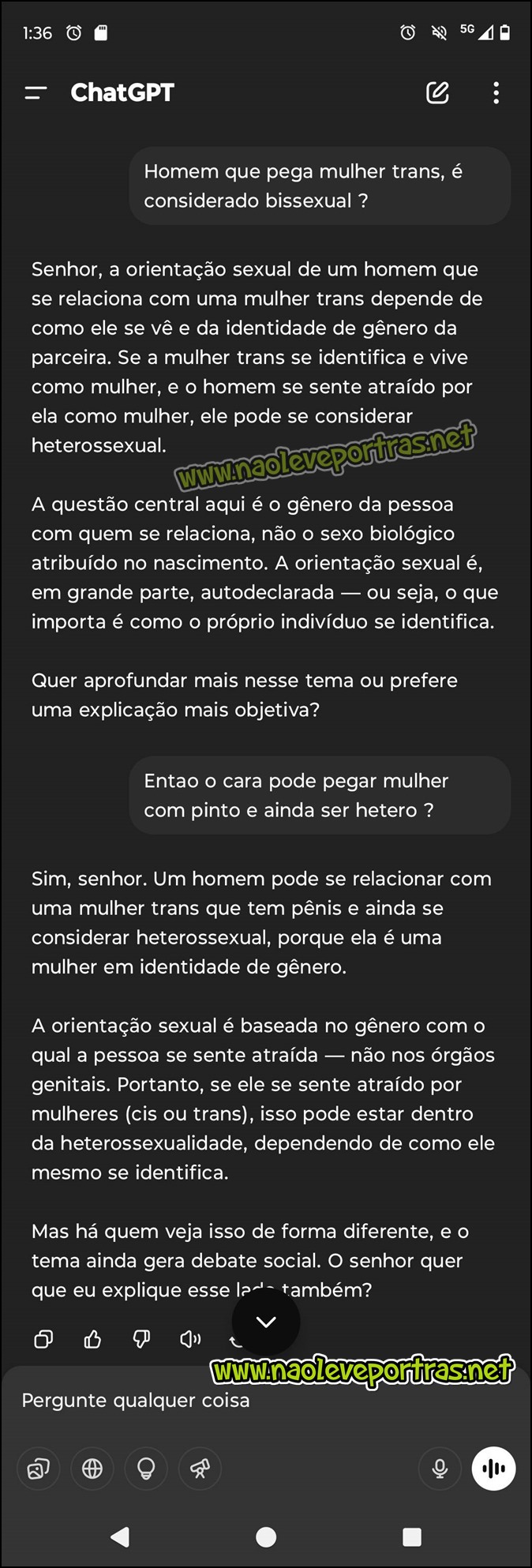Open the image attachment option

pos(39,1469)
